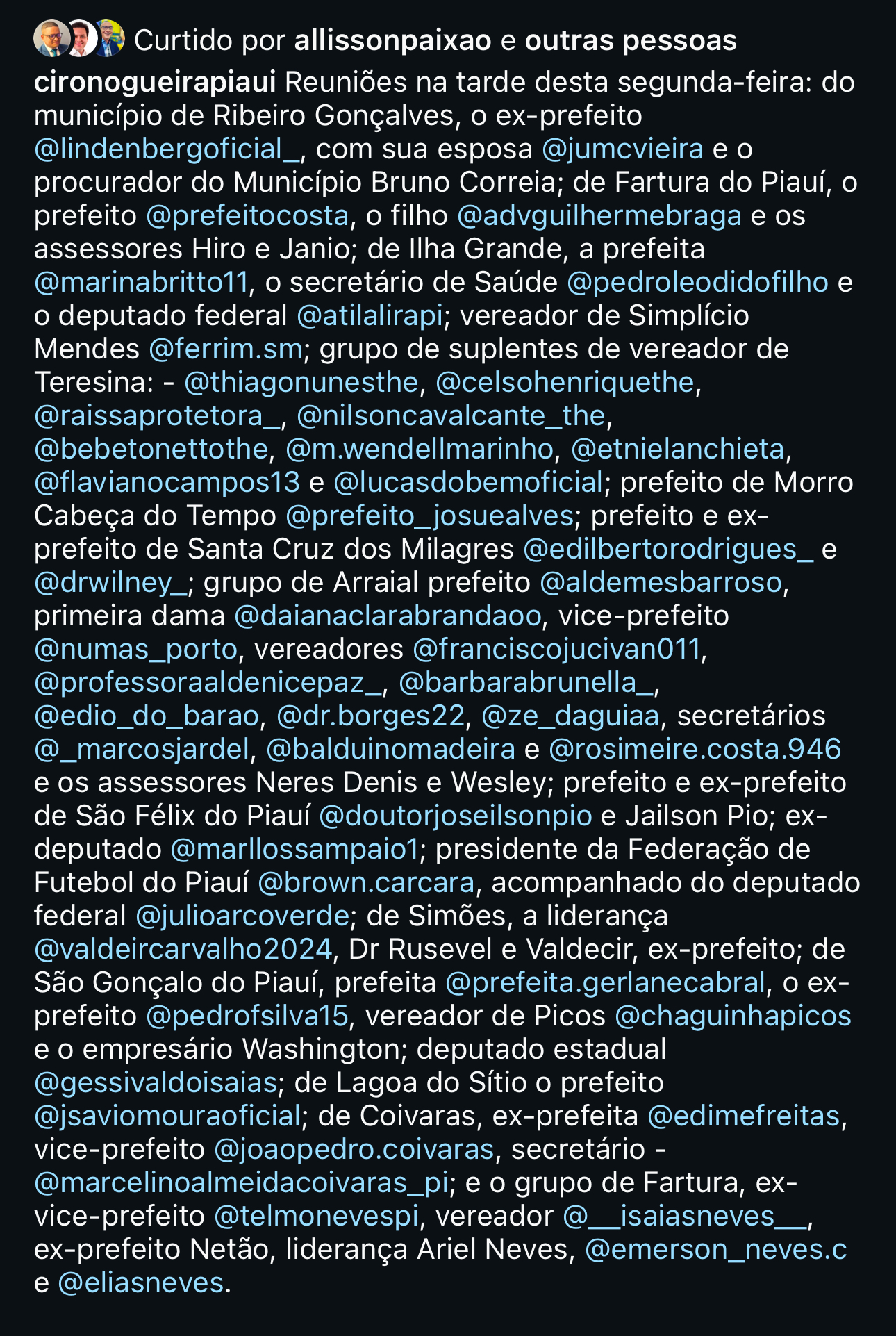Open the @numas_porto mention
The width and height of the screenshot is (896, 1336).
[136, 650]
